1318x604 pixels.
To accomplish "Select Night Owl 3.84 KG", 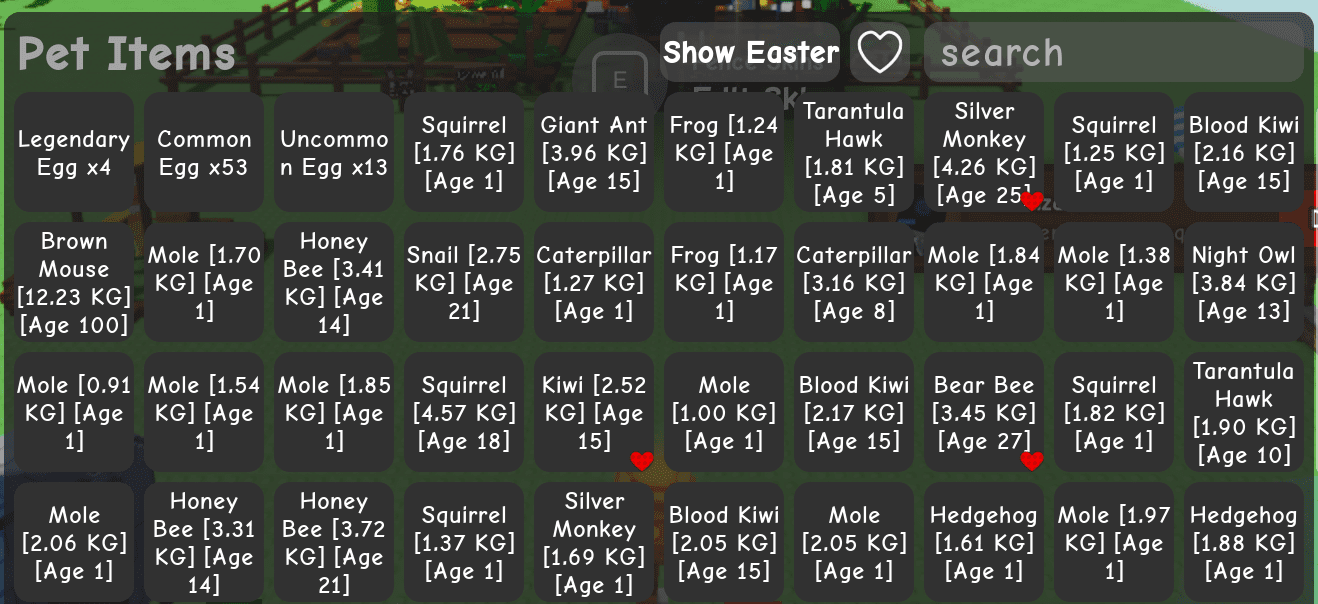I will point(1244,283).
